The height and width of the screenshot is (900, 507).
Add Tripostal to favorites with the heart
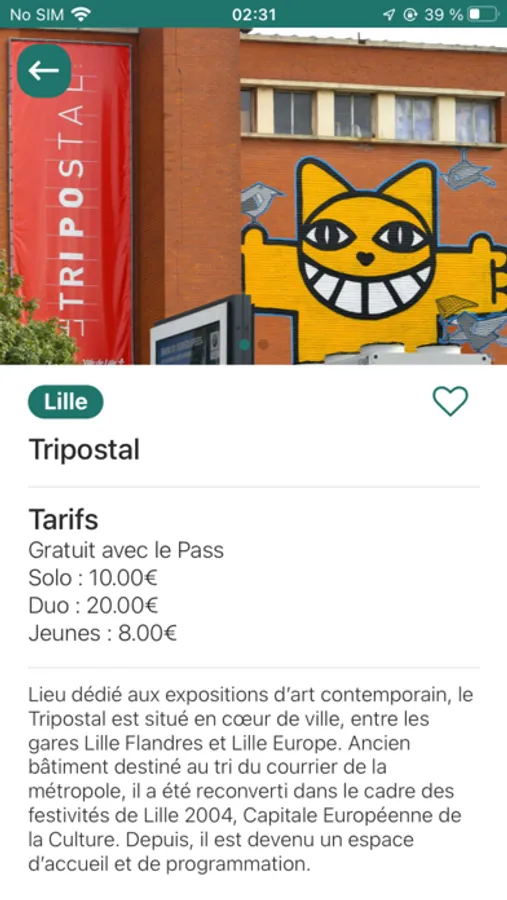point(450,401)
